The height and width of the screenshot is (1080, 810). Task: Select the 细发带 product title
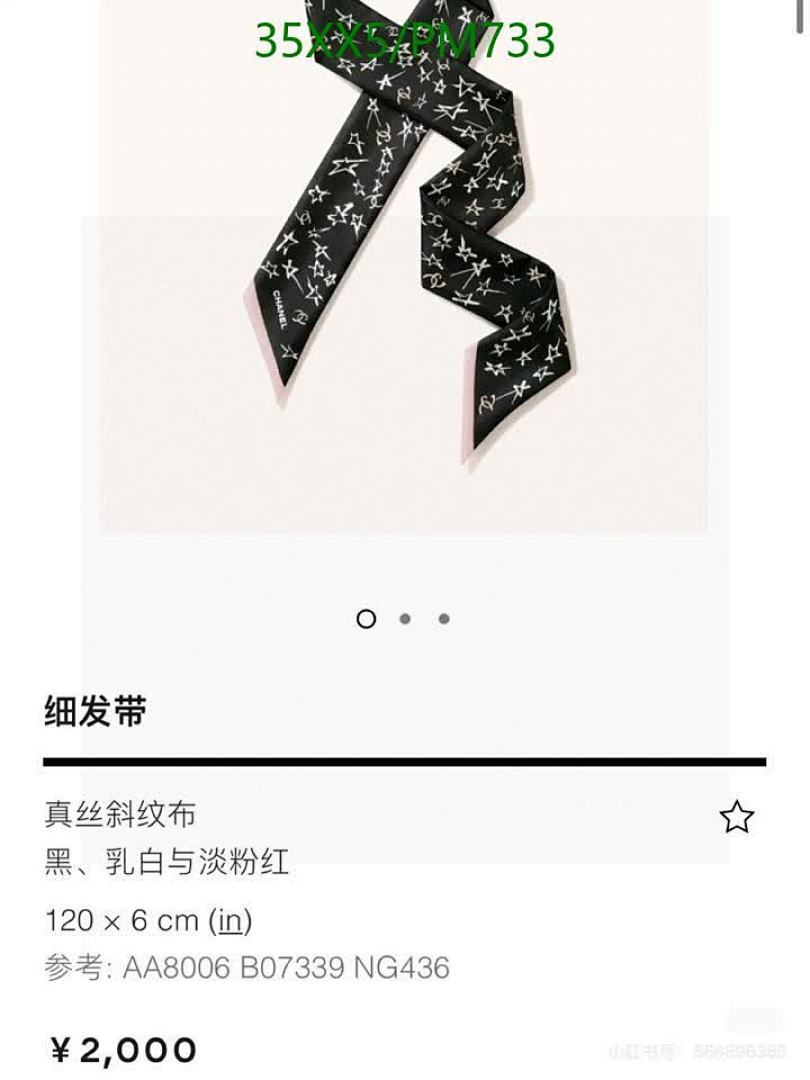(x=95, y=712)
